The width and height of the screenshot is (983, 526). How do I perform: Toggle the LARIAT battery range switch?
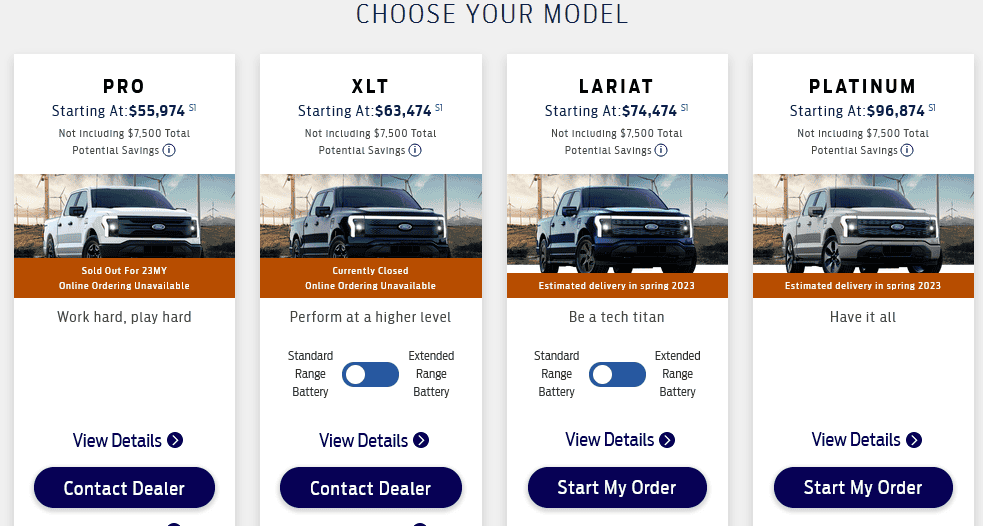617,374
